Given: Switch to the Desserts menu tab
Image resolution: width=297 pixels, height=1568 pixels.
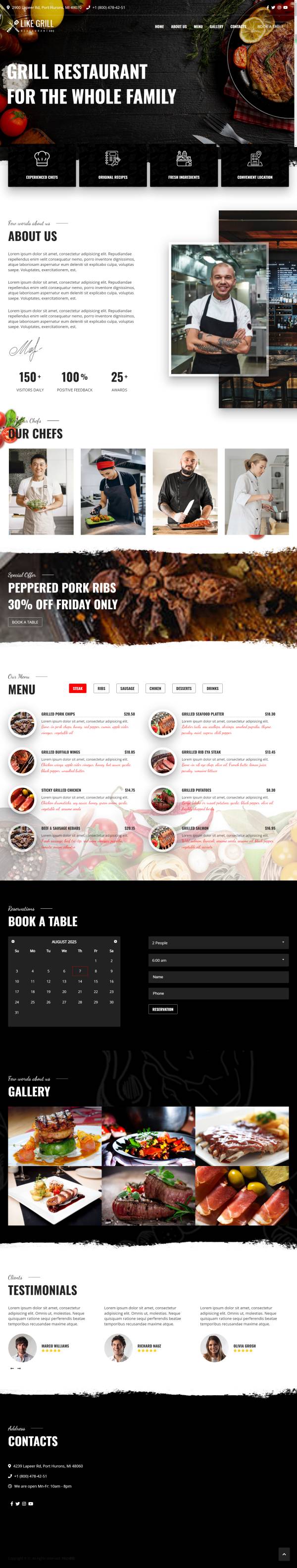Looking at the screenshot, I should point(183,688).
